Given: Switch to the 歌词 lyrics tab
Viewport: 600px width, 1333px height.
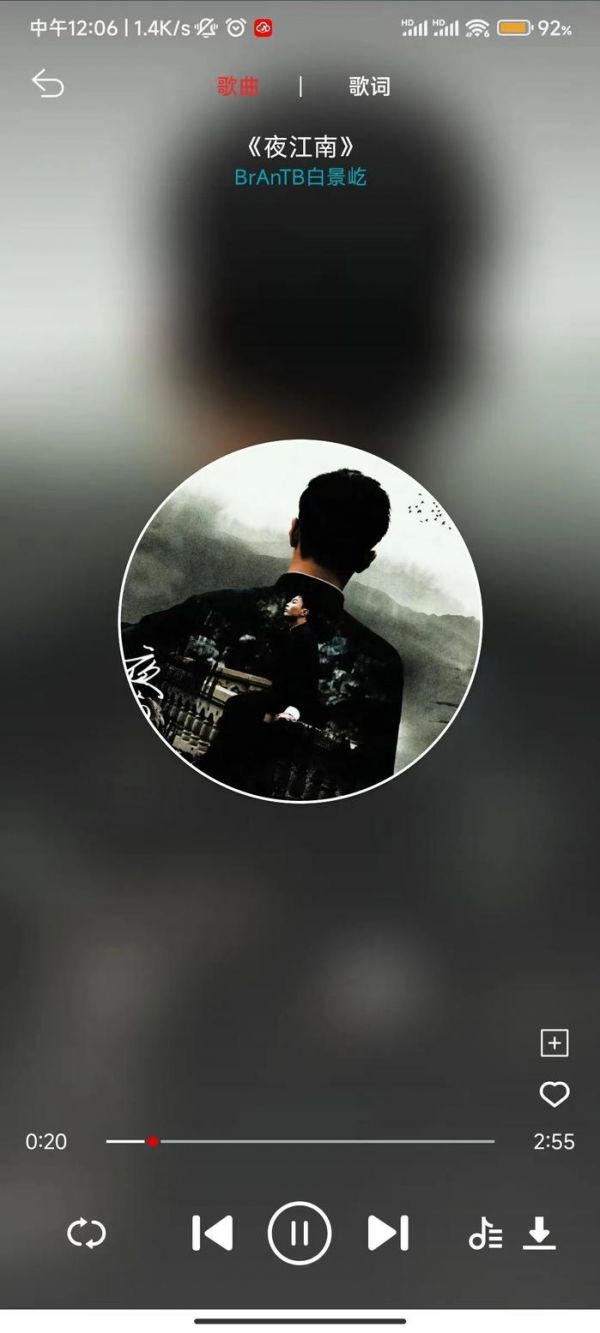Looking at the screenshot, I should coord(369,87).
